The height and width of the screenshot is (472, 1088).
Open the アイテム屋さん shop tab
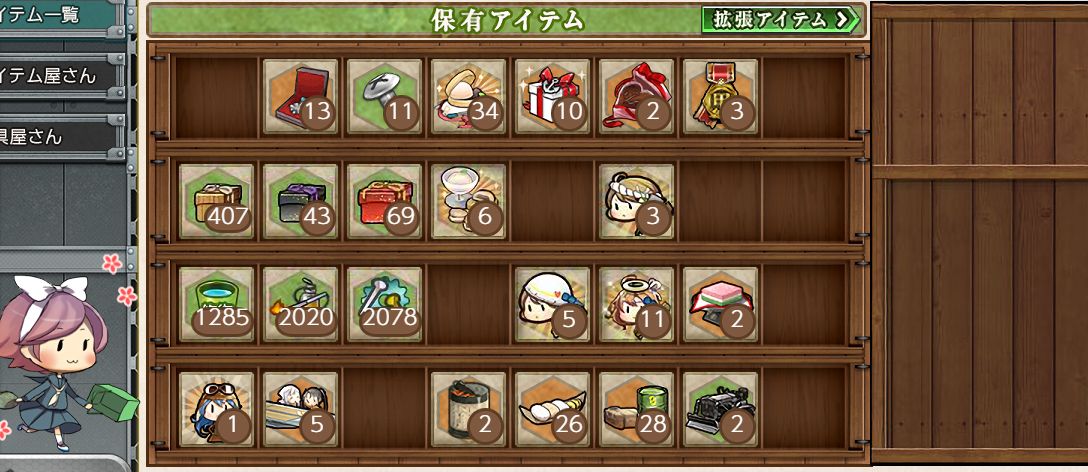(x=62, y=76)
